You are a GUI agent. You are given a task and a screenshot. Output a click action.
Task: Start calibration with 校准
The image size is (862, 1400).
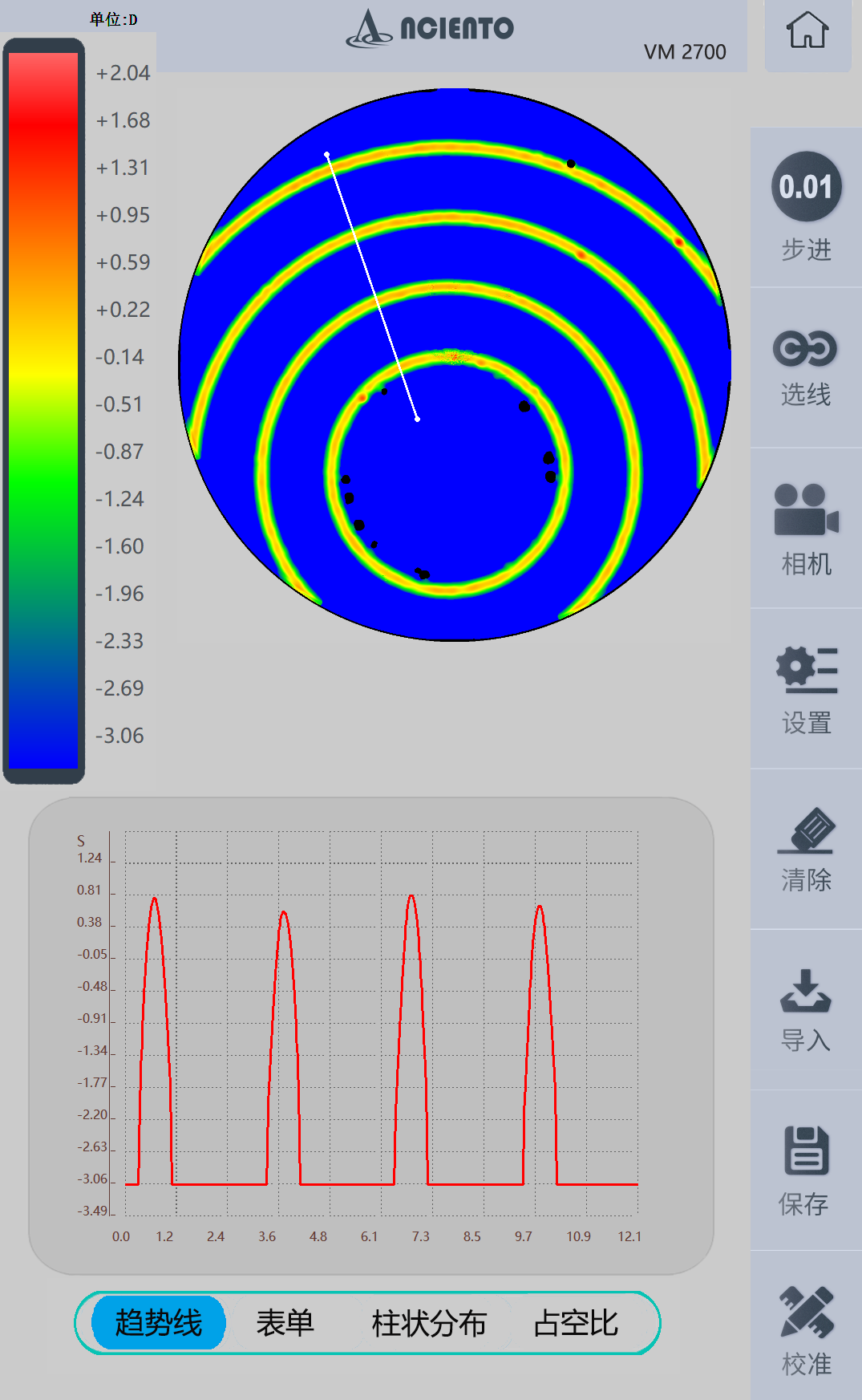click(806, 1330)
